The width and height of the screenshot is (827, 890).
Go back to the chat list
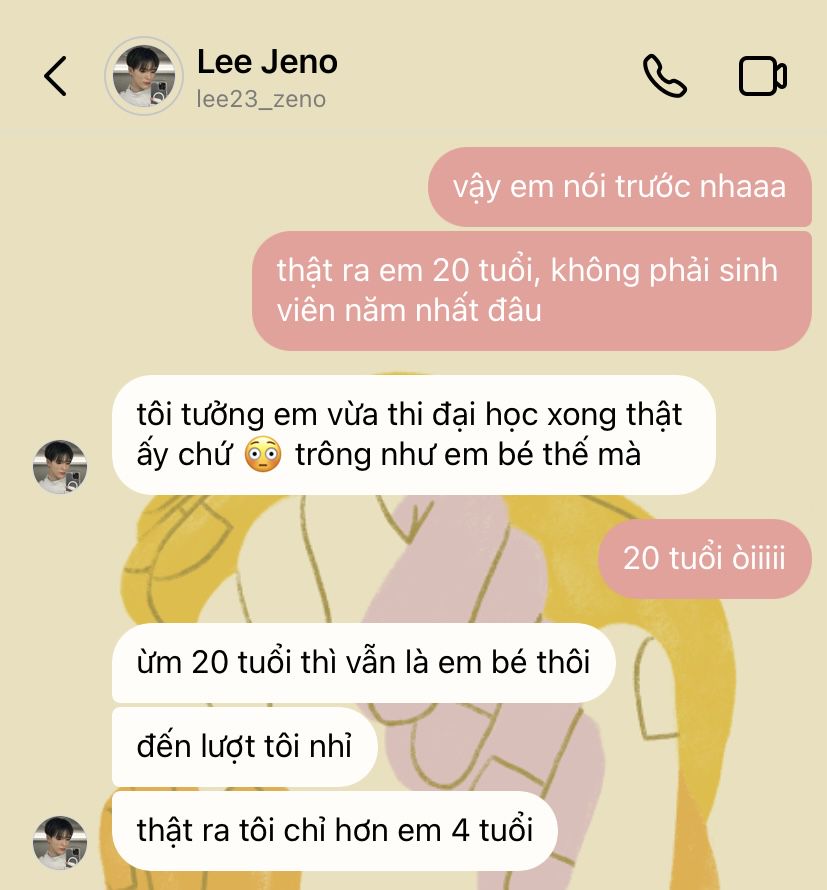coord(56,76)
